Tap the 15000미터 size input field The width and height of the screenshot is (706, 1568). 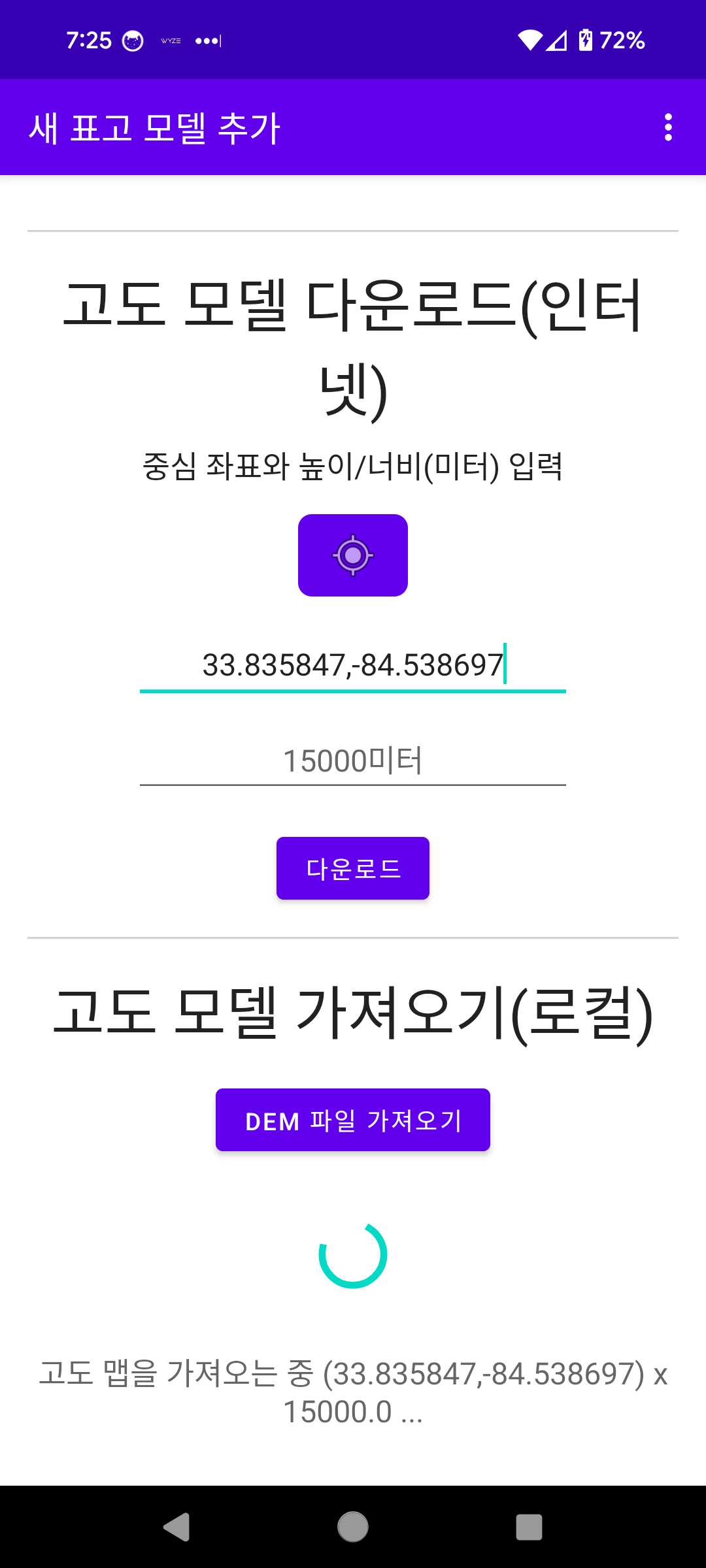click(x=353, y=761)
